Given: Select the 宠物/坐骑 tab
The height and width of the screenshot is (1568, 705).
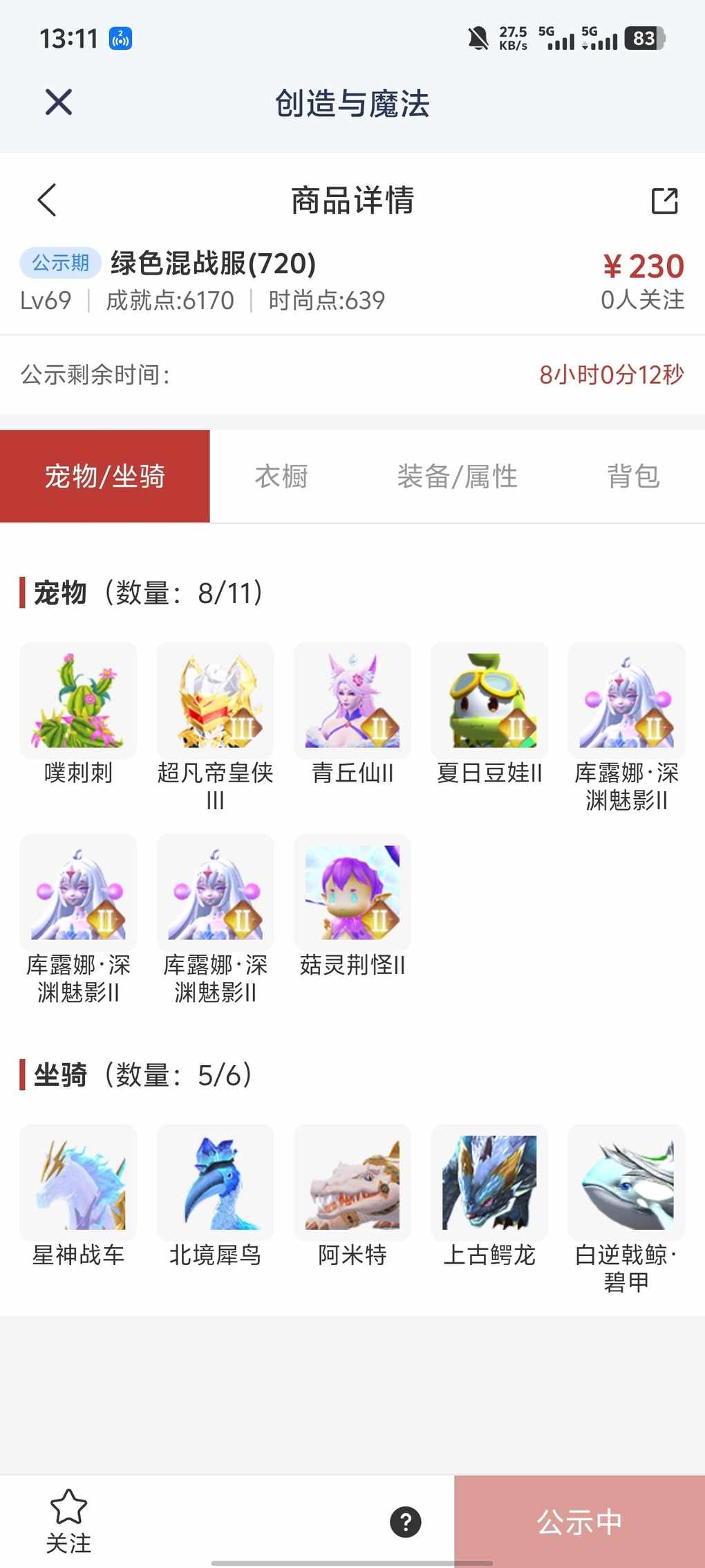Looking at the screenshot, I should coord(105,477).
